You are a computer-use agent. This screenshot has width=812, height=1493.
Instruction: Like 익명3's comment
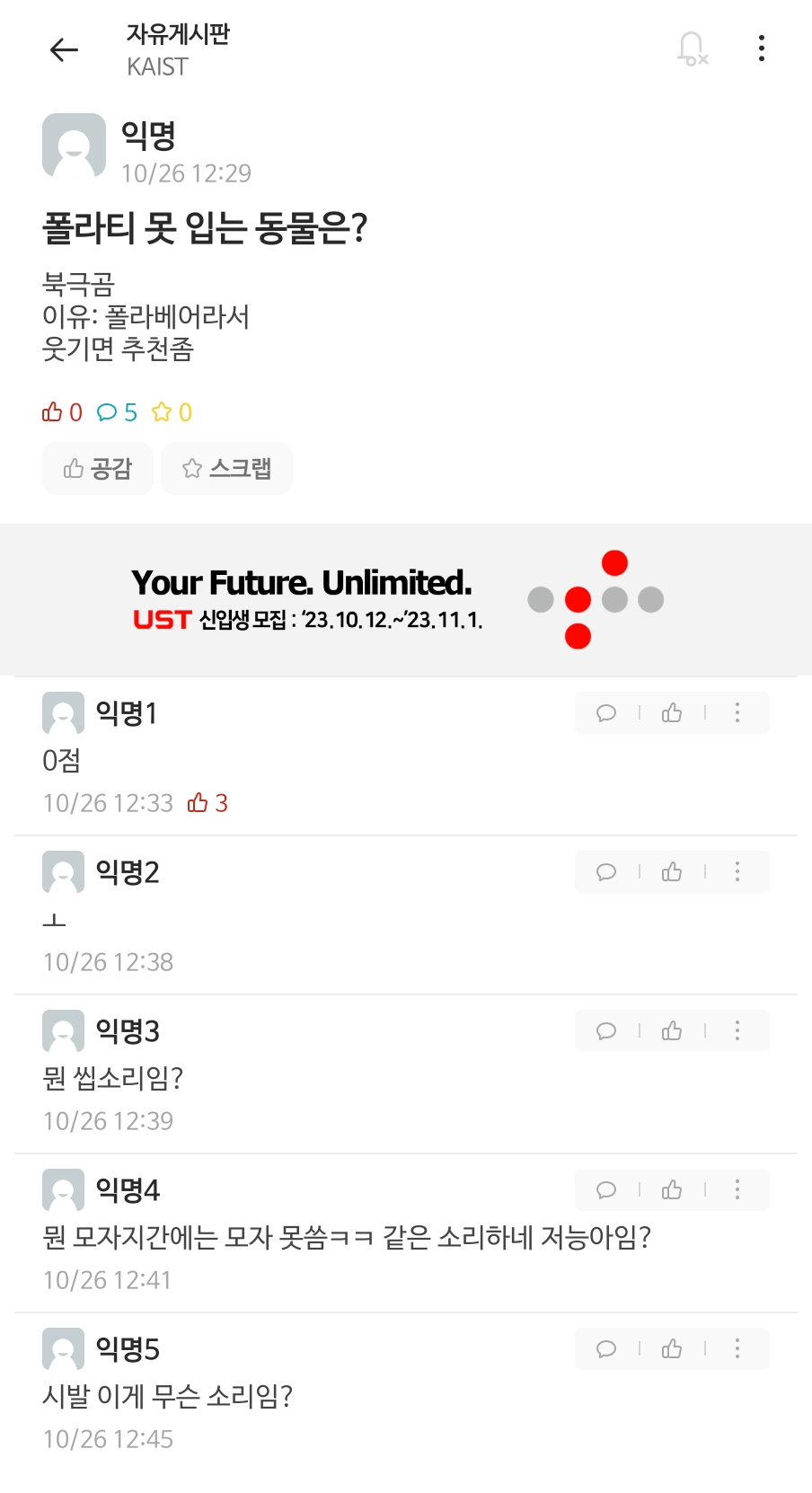(x=672, y=1031)
